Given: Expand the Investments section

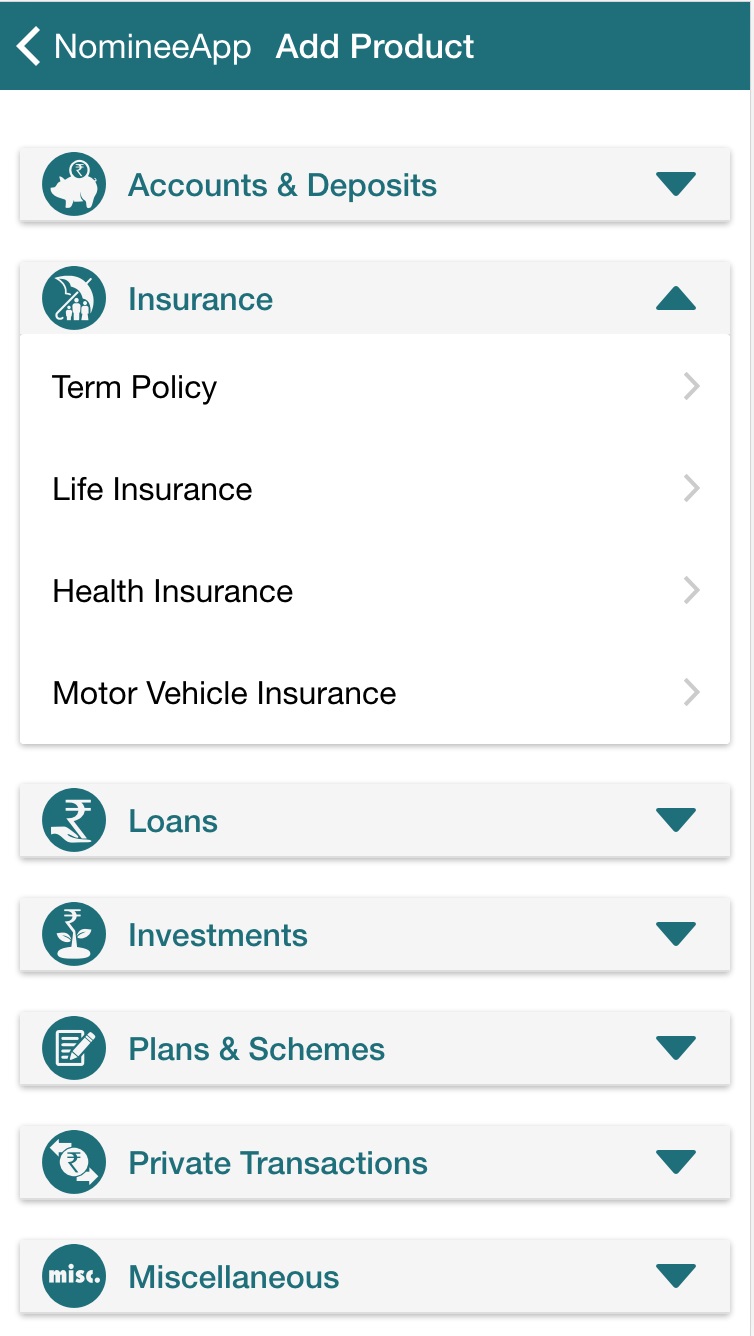Looking at the screenshot, I should (x=375, y=935).
